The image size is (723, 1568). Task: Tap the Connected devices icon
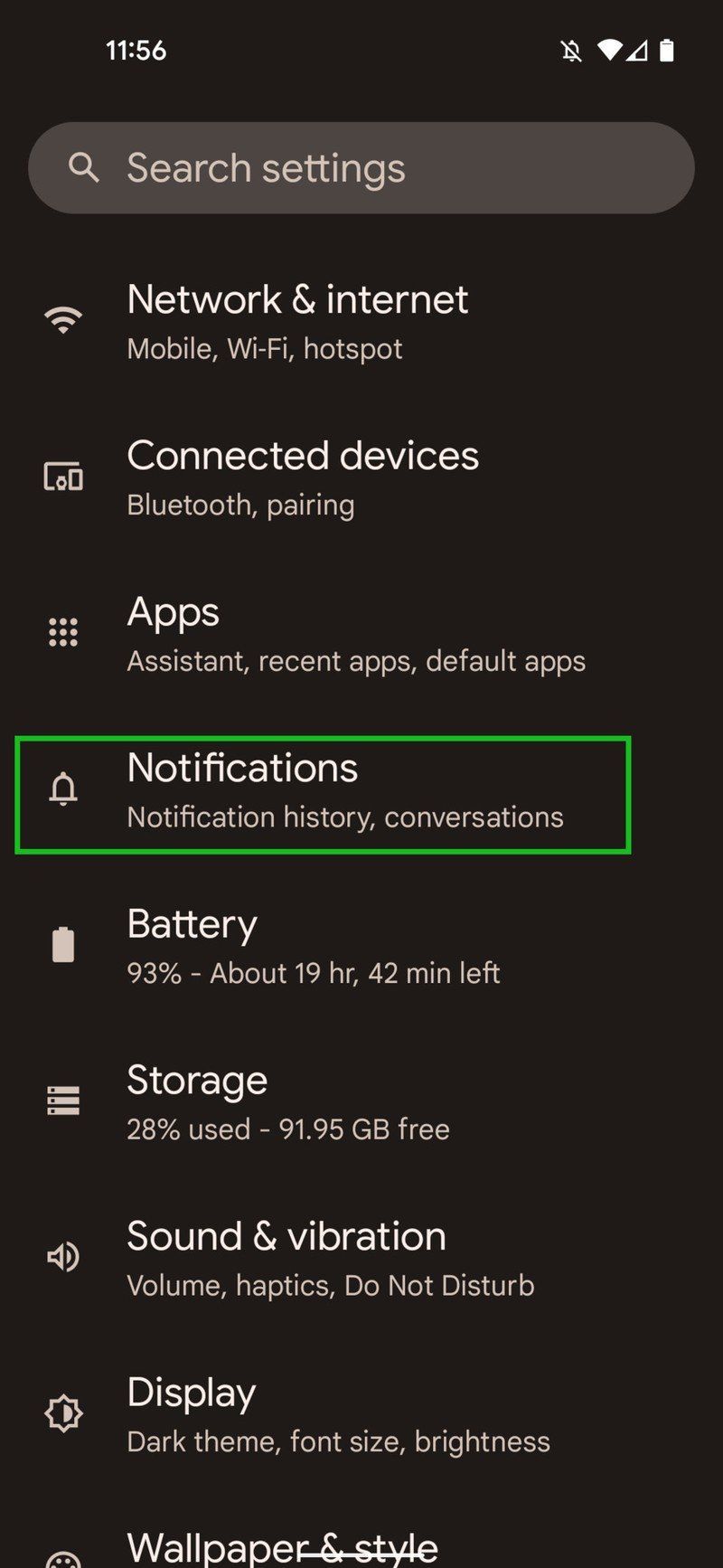61,475
